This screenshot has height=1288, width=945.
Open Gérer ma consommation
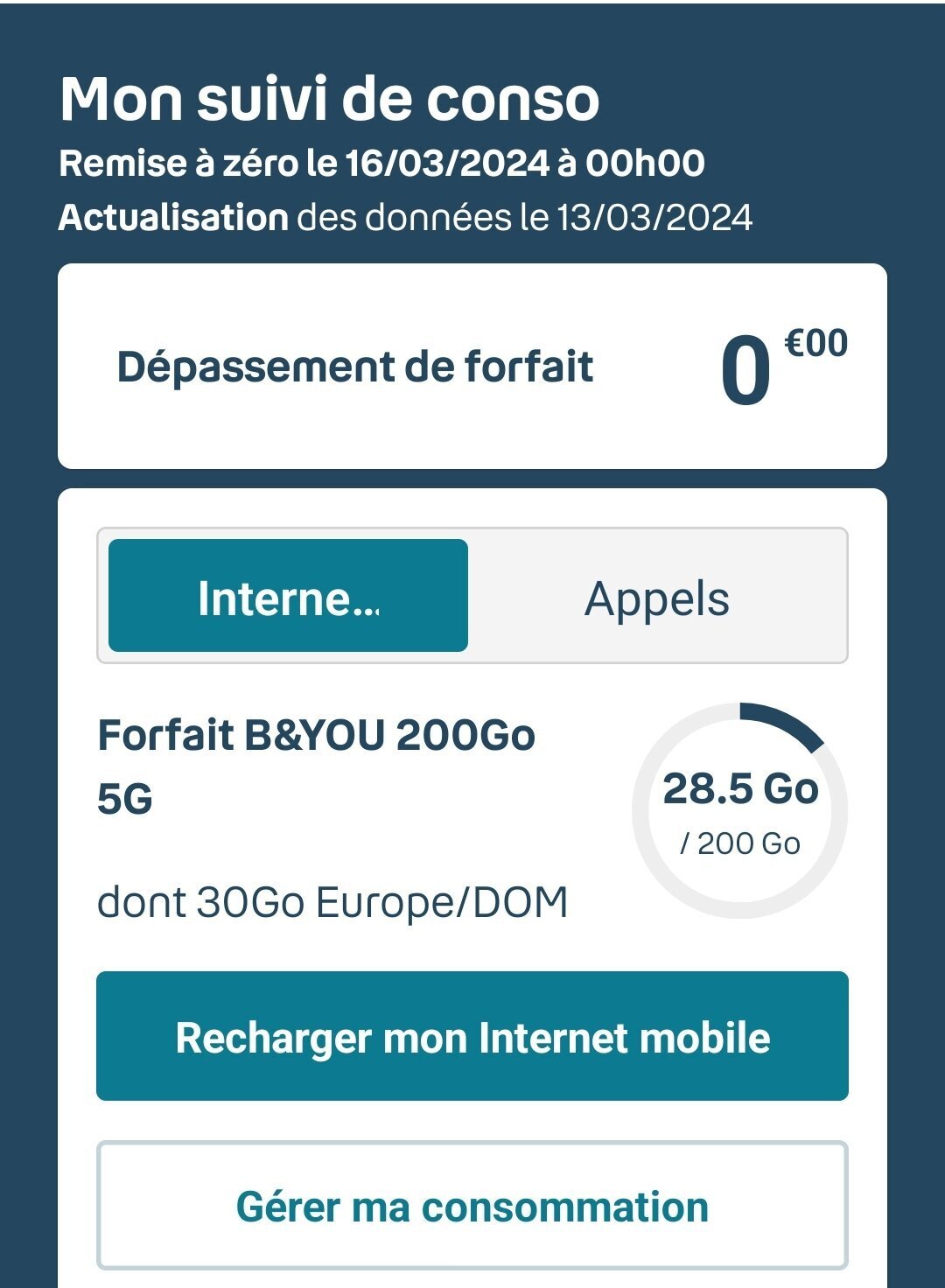click(x=472, y=1205)
